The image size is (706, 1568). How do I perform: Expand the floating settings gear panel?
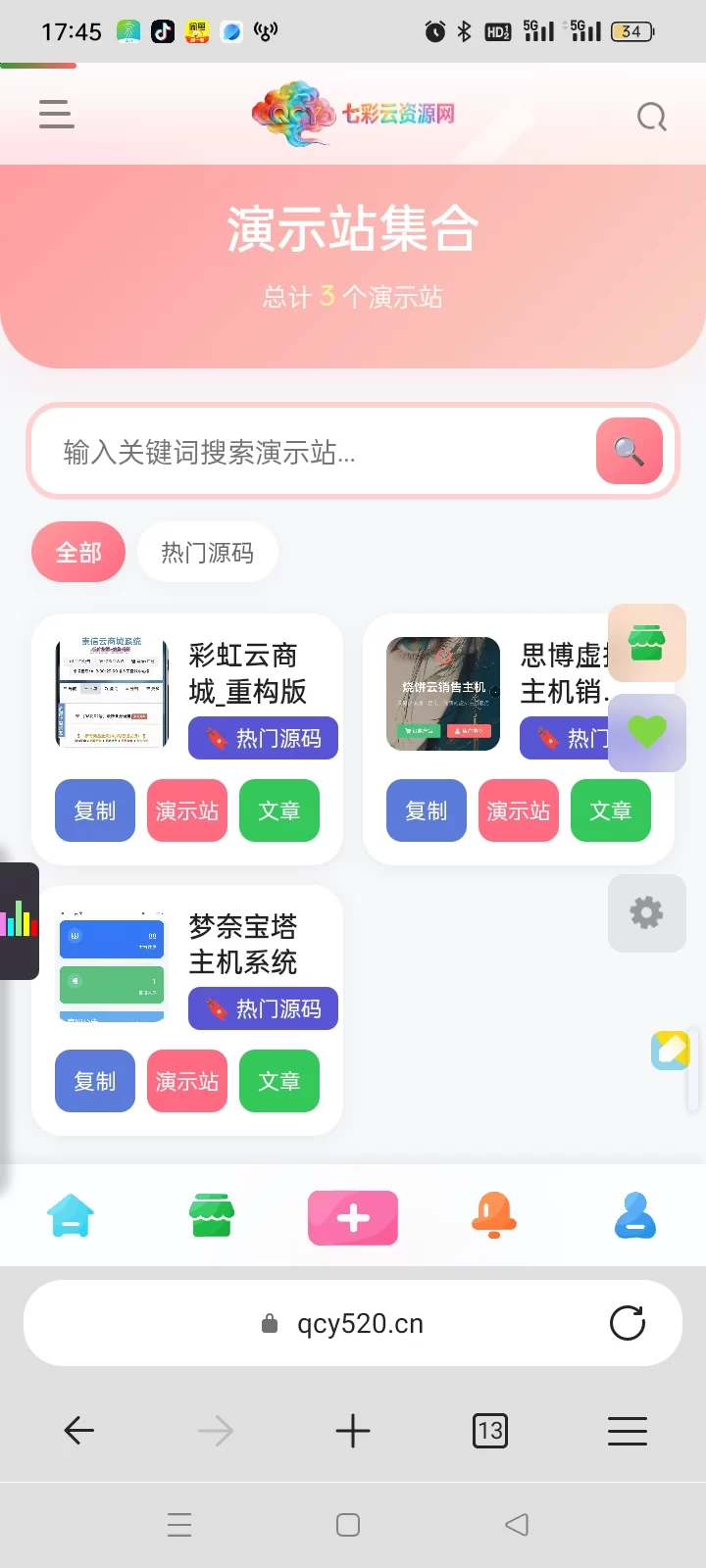(646, 912)
